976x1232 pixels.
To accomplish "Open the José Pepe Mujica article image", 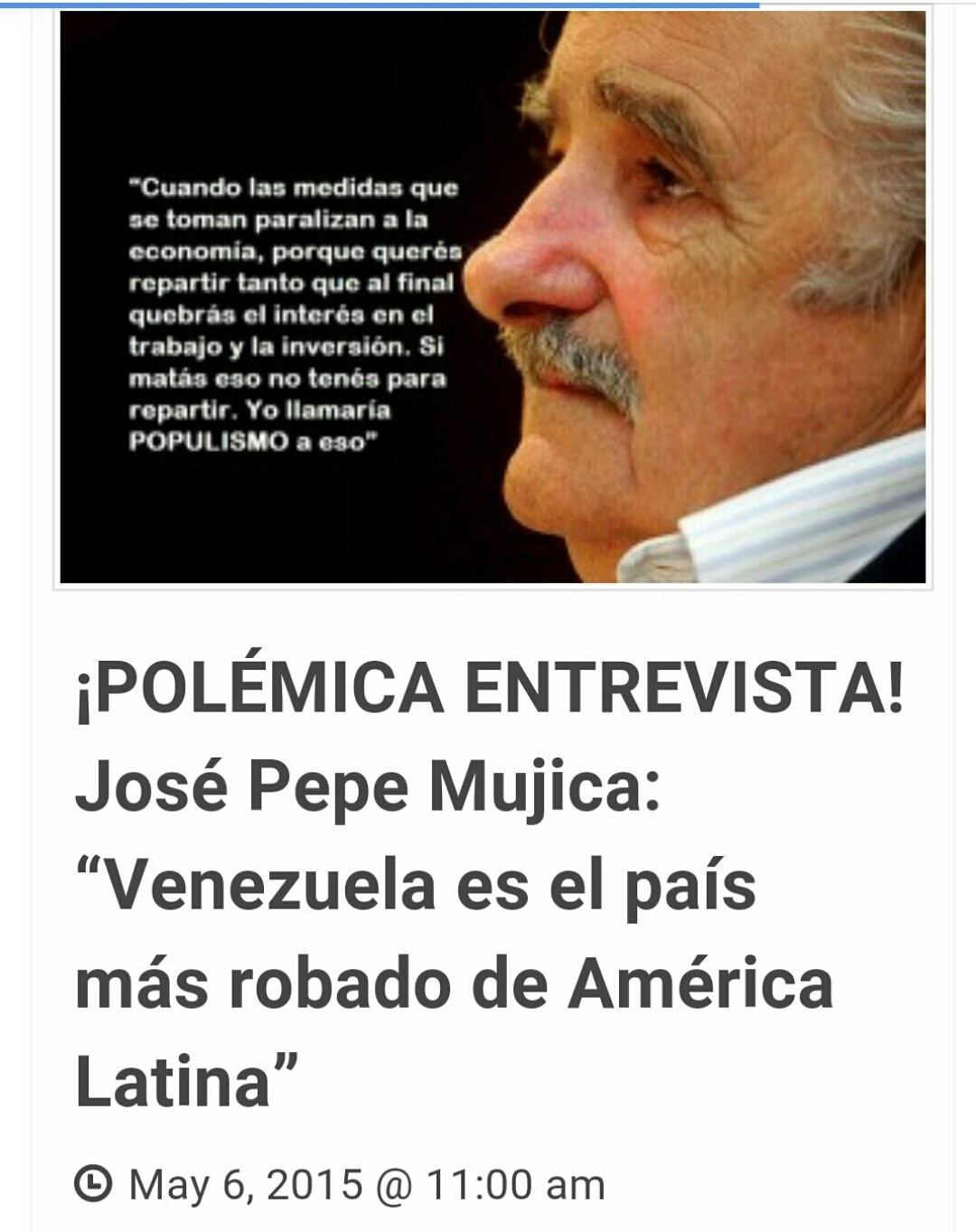I will tap(493, 298).
